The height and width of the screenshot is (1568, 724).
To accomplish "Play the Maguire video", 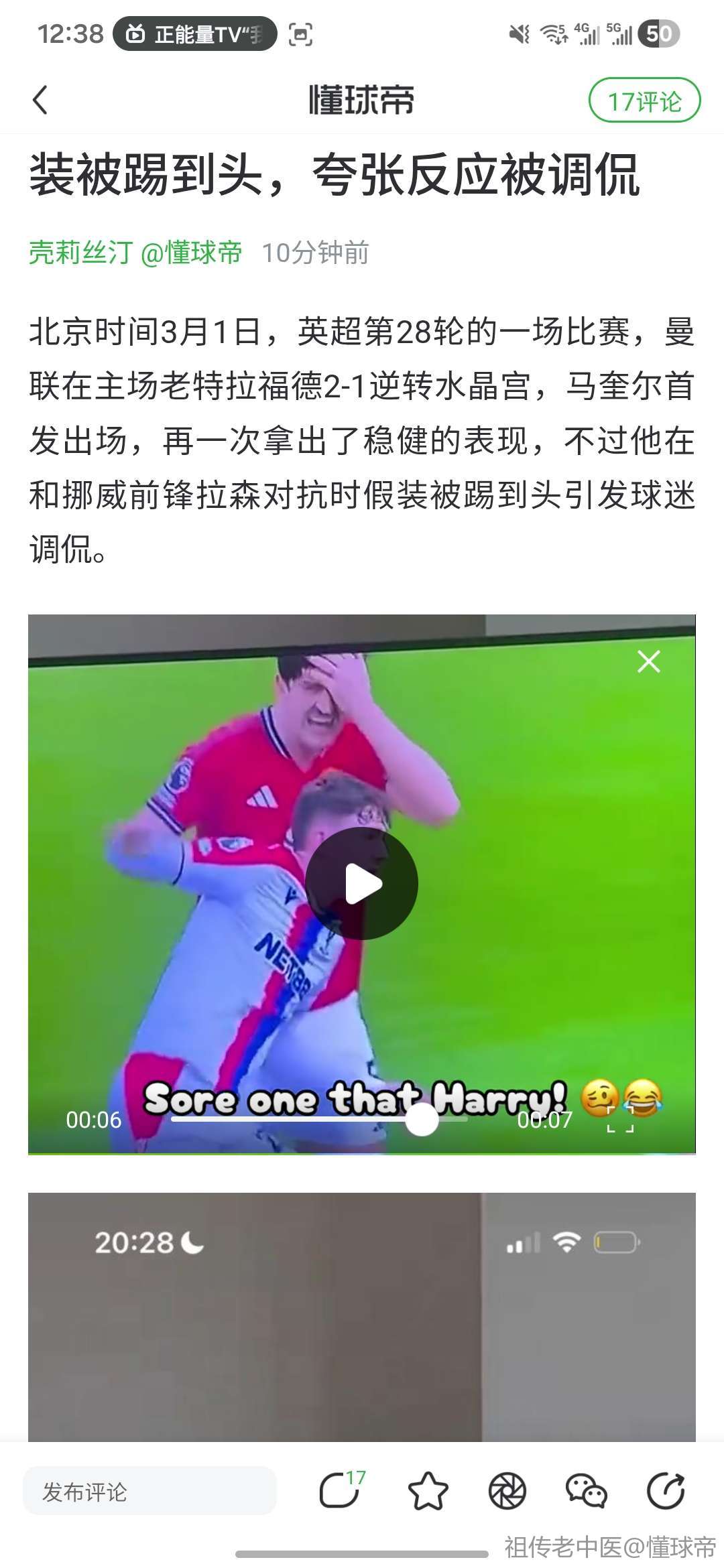I will coord(361,884).
